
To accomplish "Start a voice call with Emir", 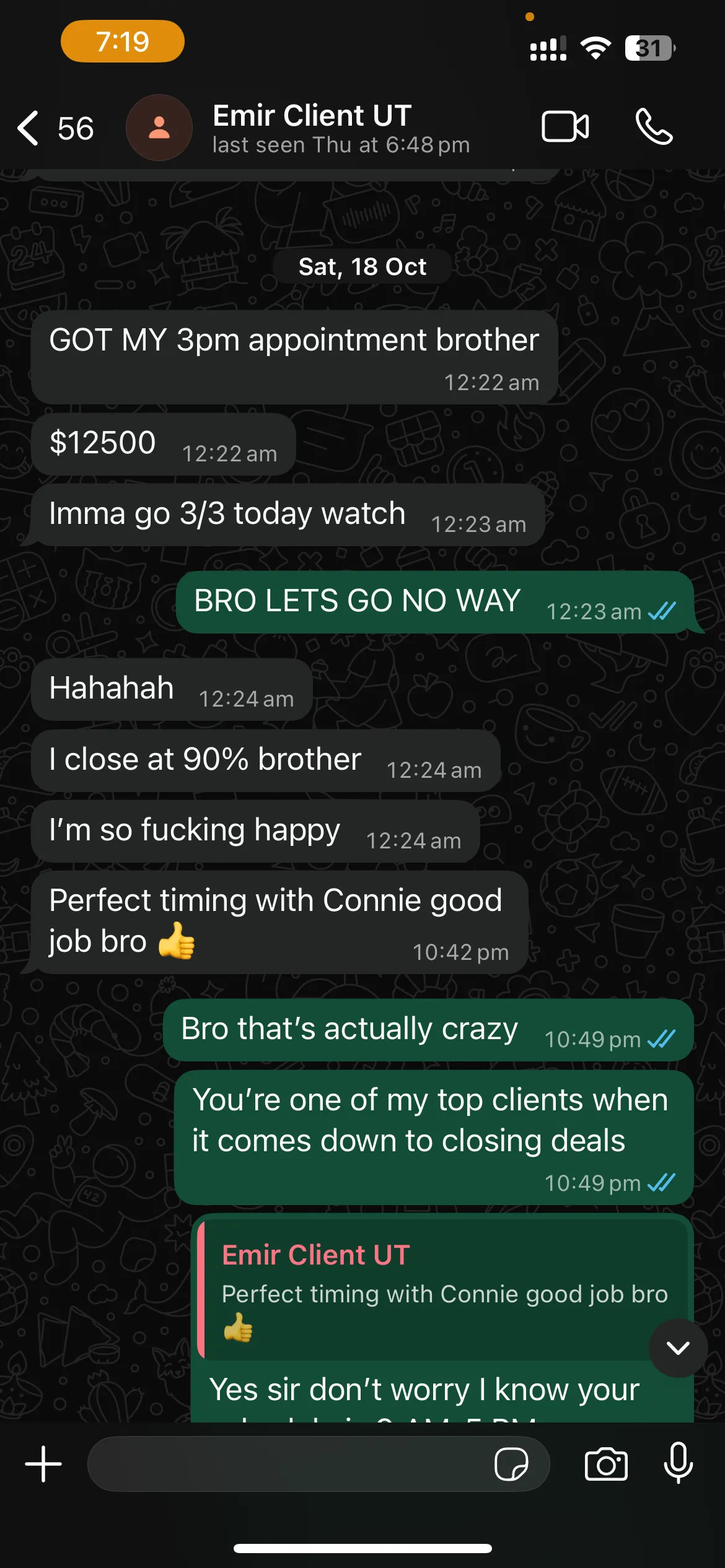I will point(654,127).
